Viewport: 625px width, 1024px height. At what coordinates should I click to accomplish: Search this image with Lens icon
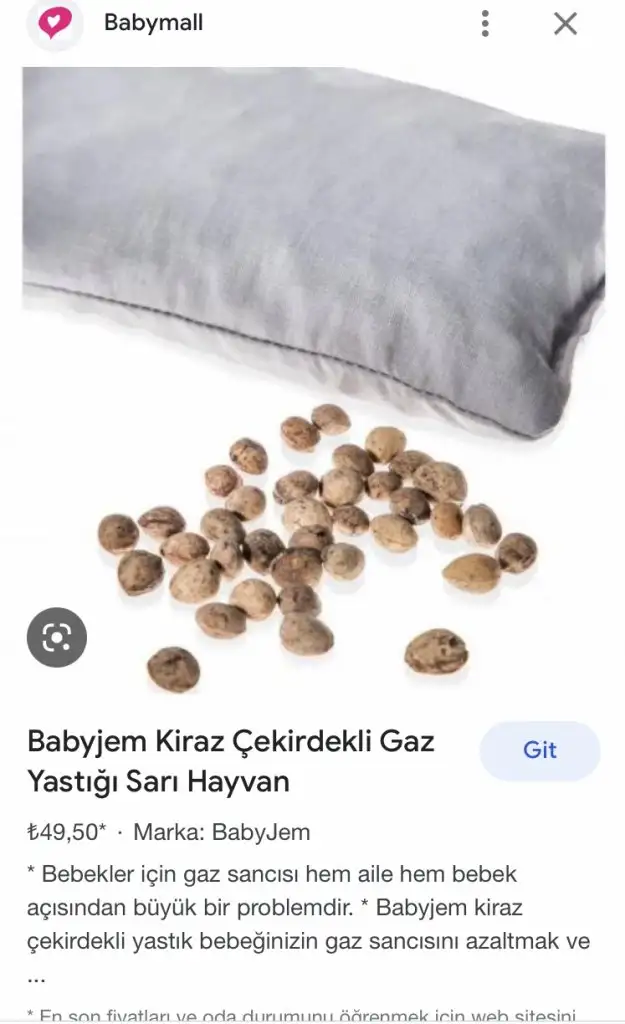56,637
